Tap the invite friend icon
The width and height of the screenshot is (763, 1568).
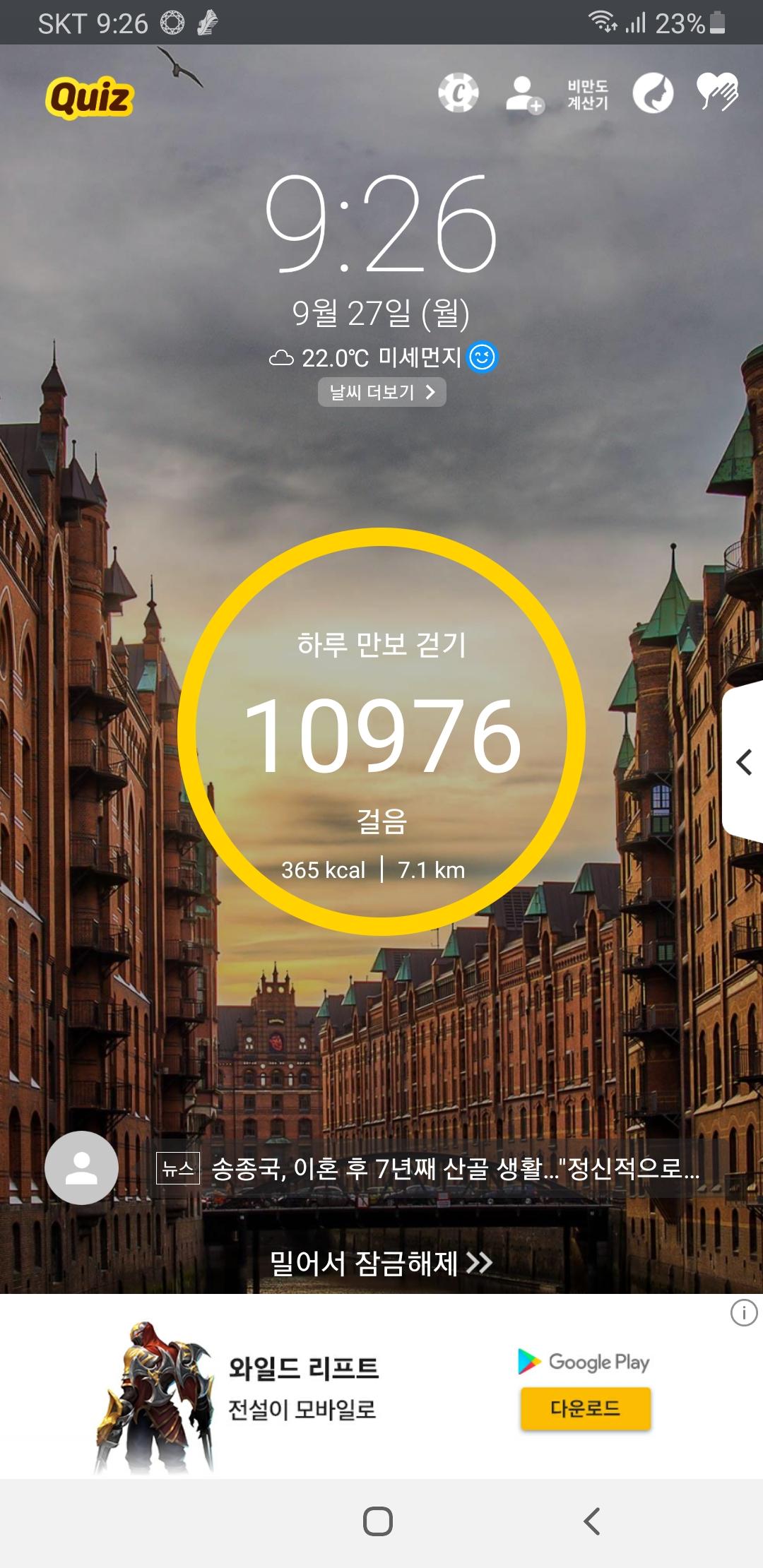pos(524,94)
